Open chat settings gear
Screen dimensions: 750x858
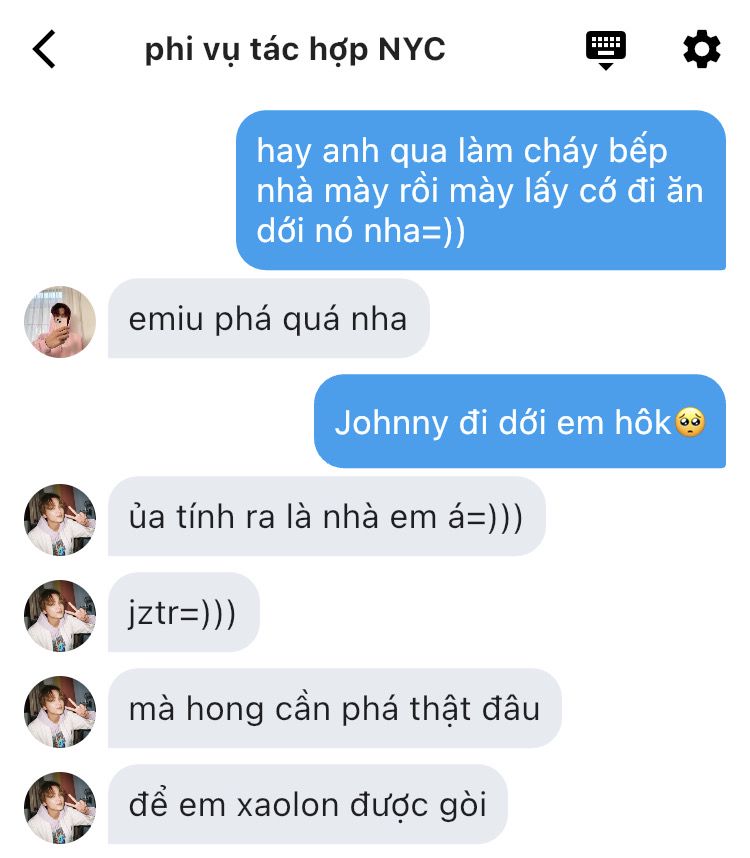[x=701, y=49]
